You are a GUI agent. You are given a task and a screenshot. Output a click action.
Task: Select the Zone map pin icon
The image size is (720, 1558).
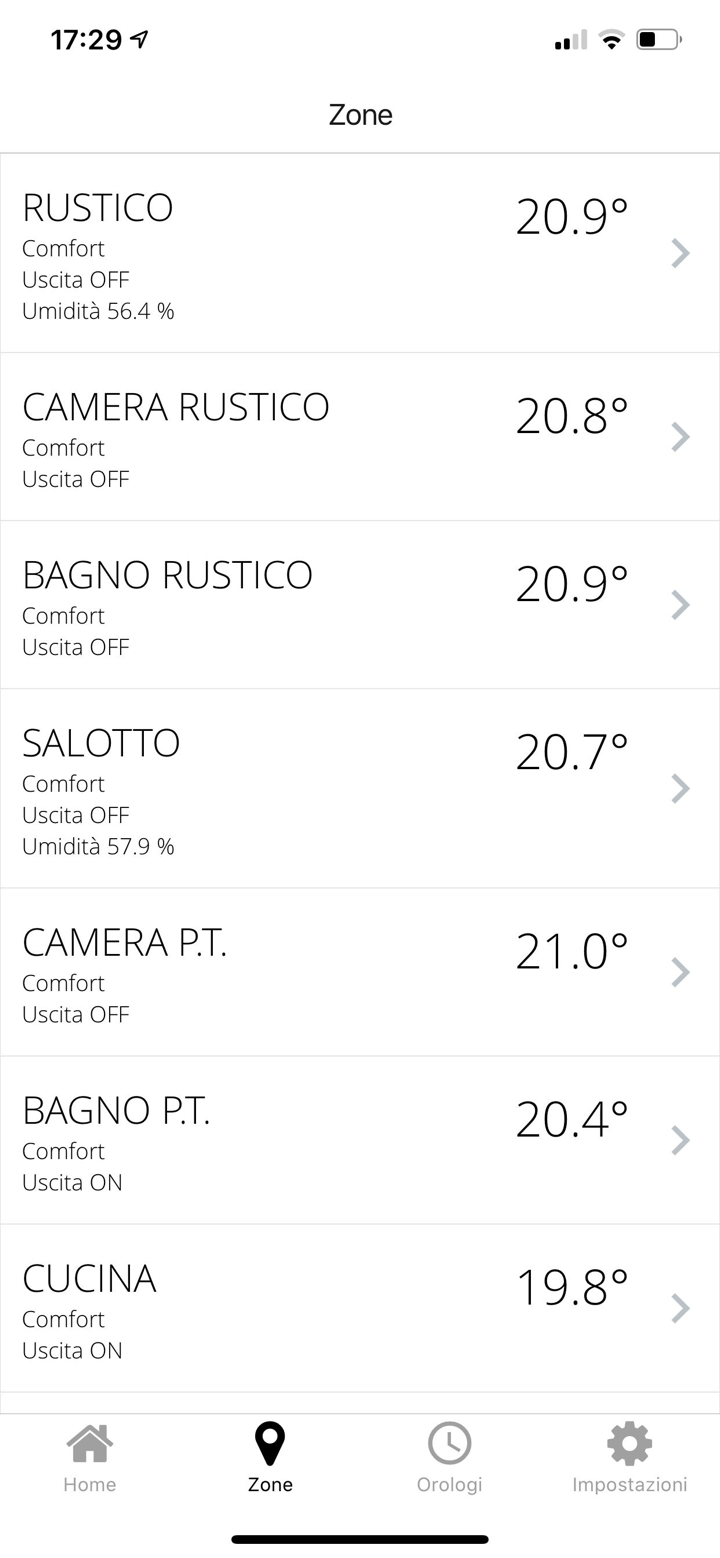tap(269, 1443)
